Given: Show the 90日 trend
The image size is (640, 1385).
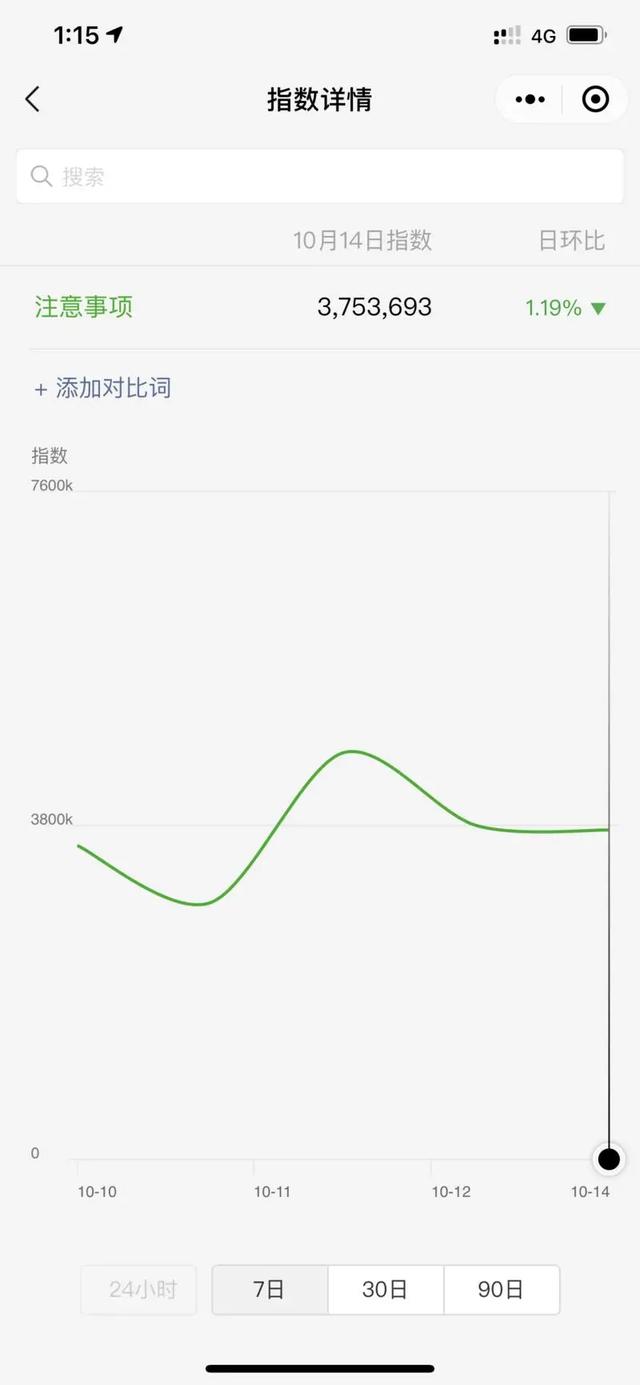Looking at the screenshot, I should point(502,1290).
